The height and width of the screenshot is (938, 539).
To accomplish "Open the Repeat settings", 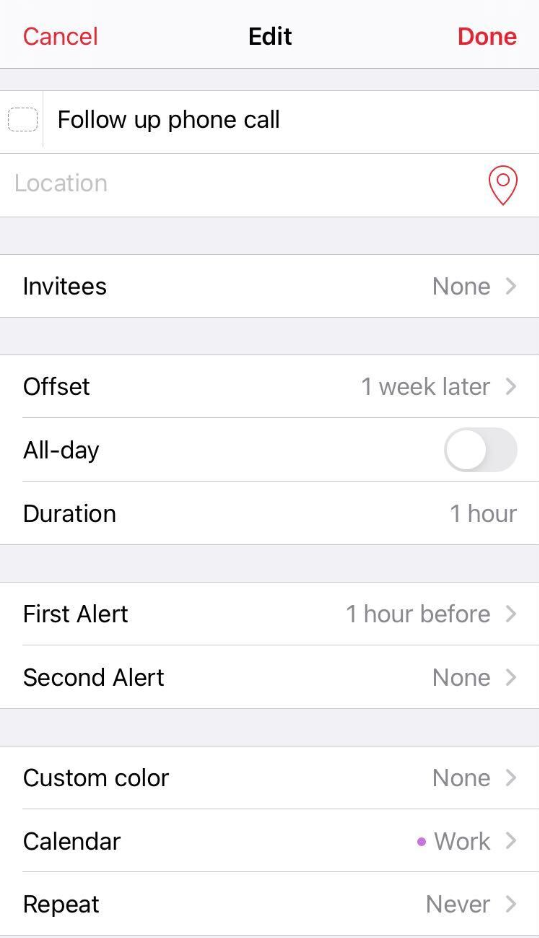I will point(269,904).
